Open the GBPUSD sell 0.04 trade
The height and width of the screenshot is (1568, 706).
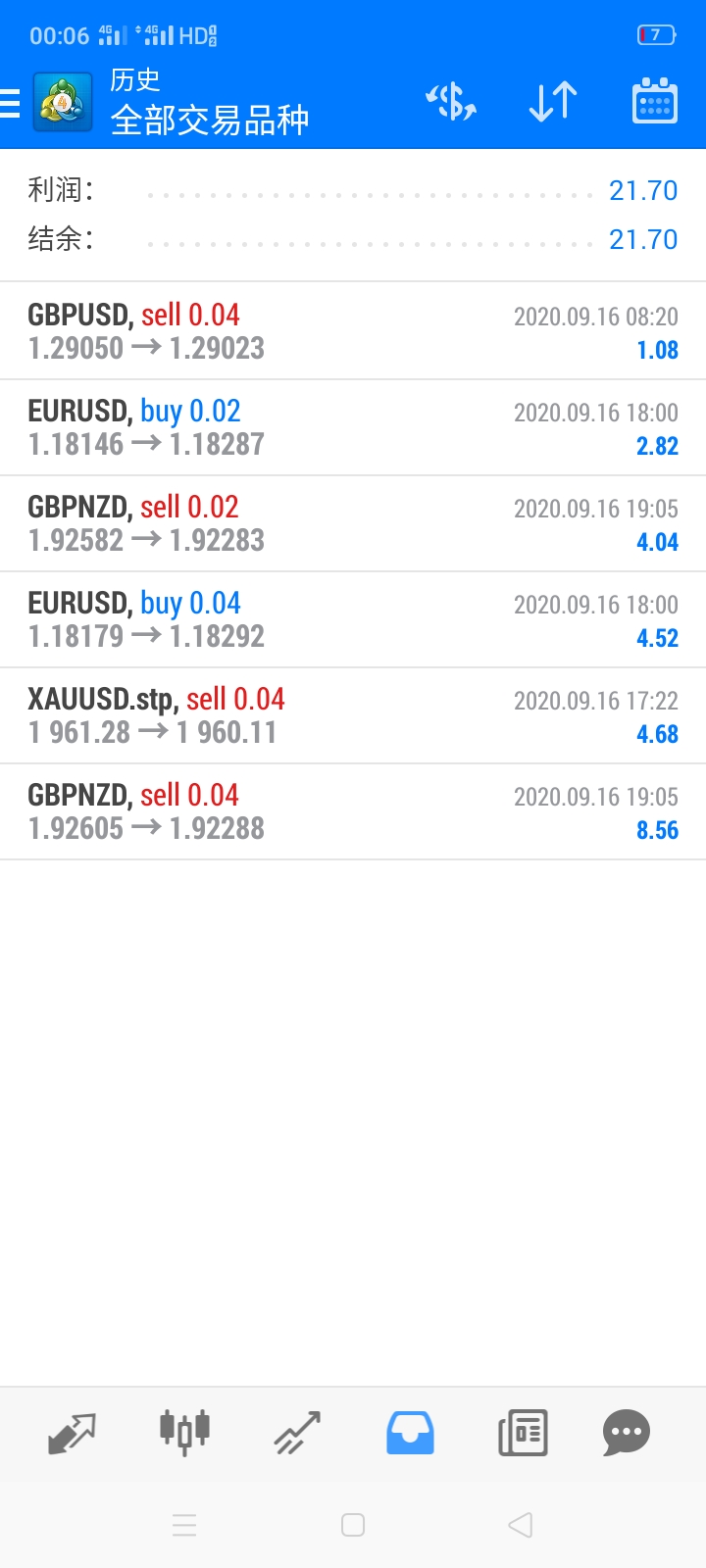353,331
